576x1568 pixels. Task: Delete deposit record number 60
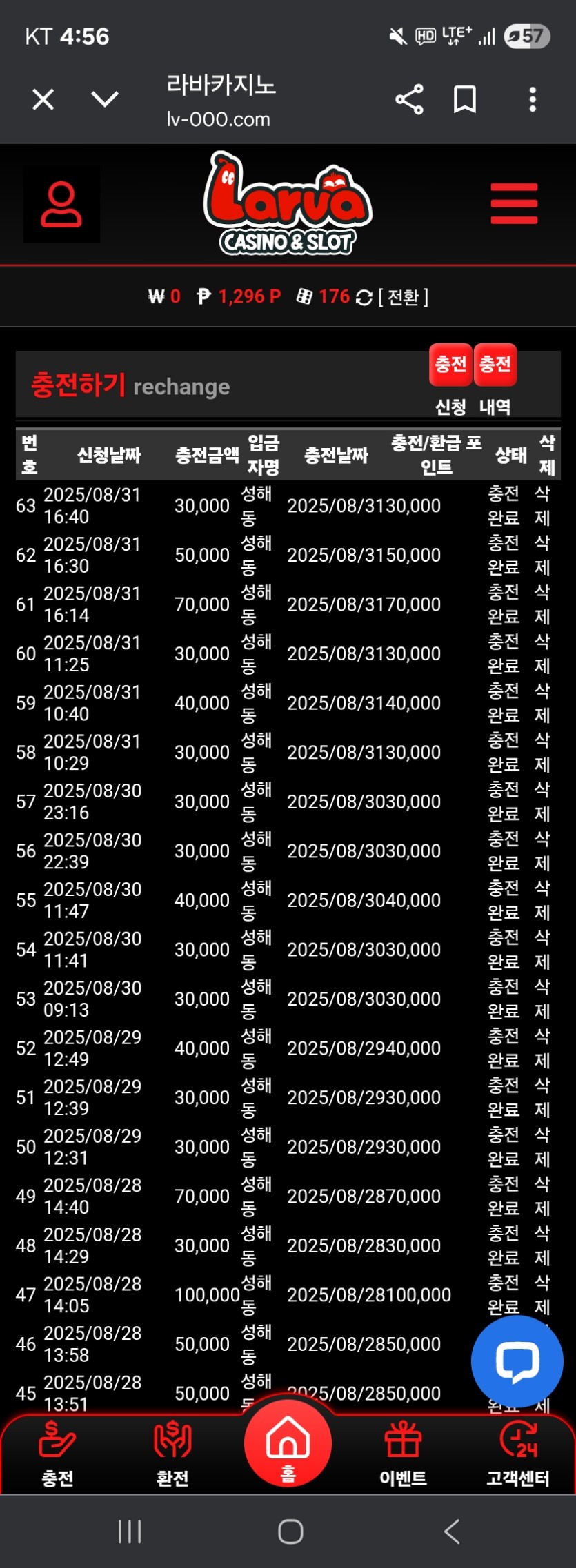point(542,653)
